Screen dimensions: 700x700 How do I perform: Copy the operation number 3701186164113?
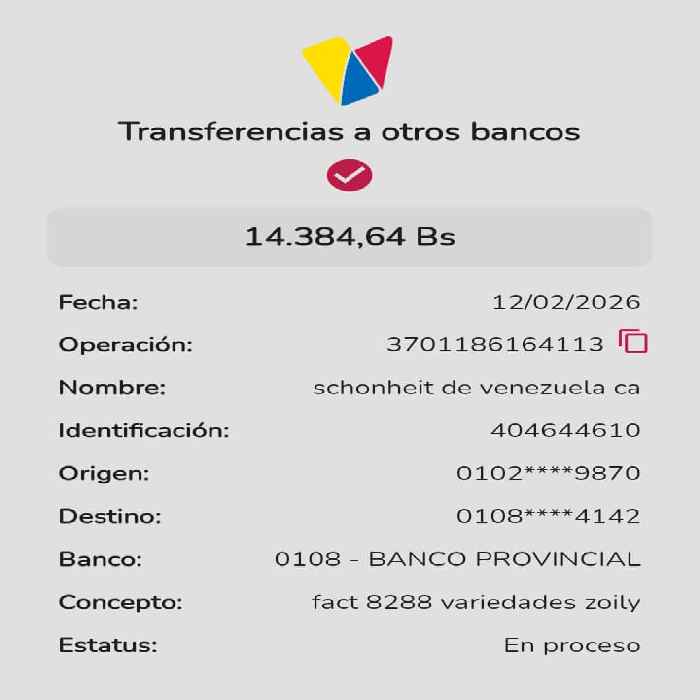[x=633, y=342]
